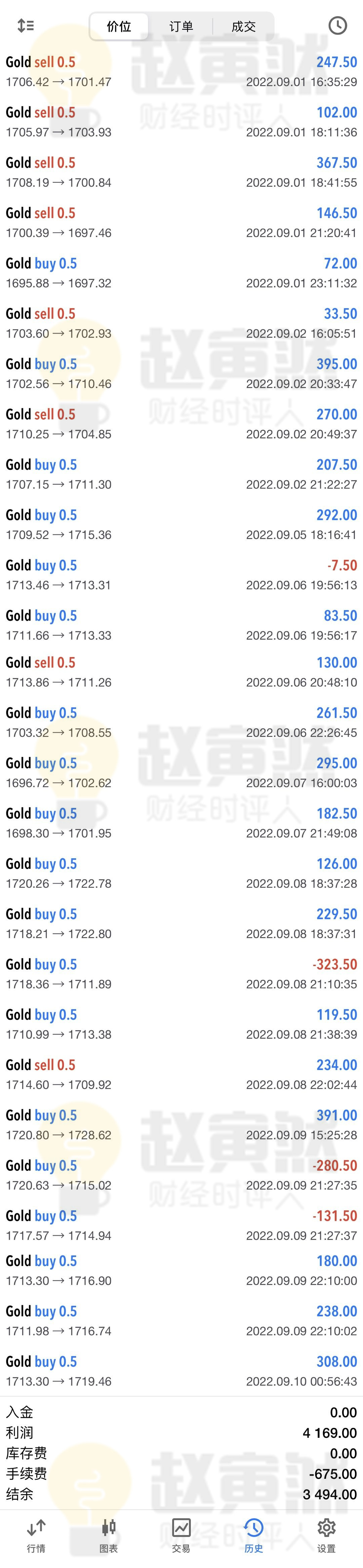Open the sort order icon
The height and width of the screenshot is (1568, 363).
[x=26, y=26]
